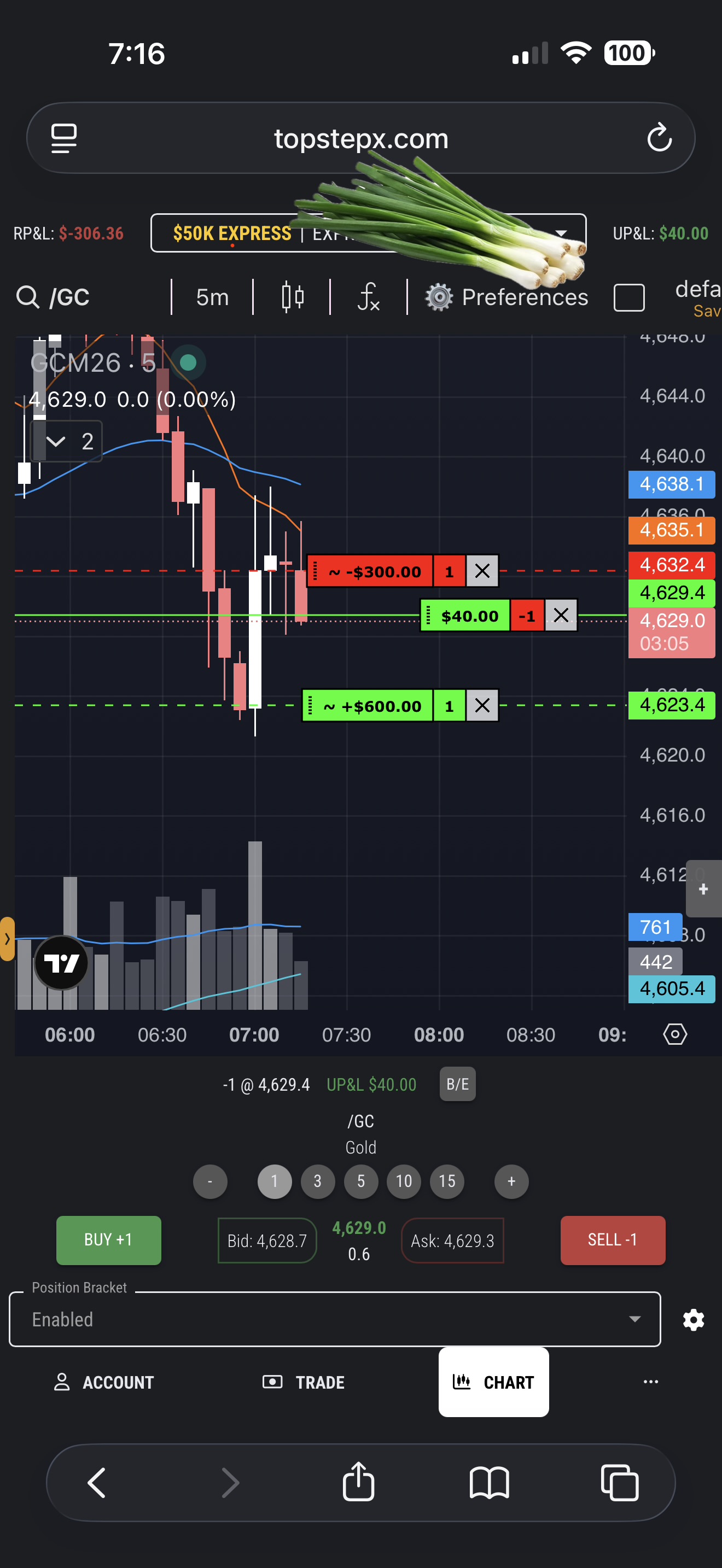Reload the page in Safari
Screen dimensions: 722x1568
(659, 138)
